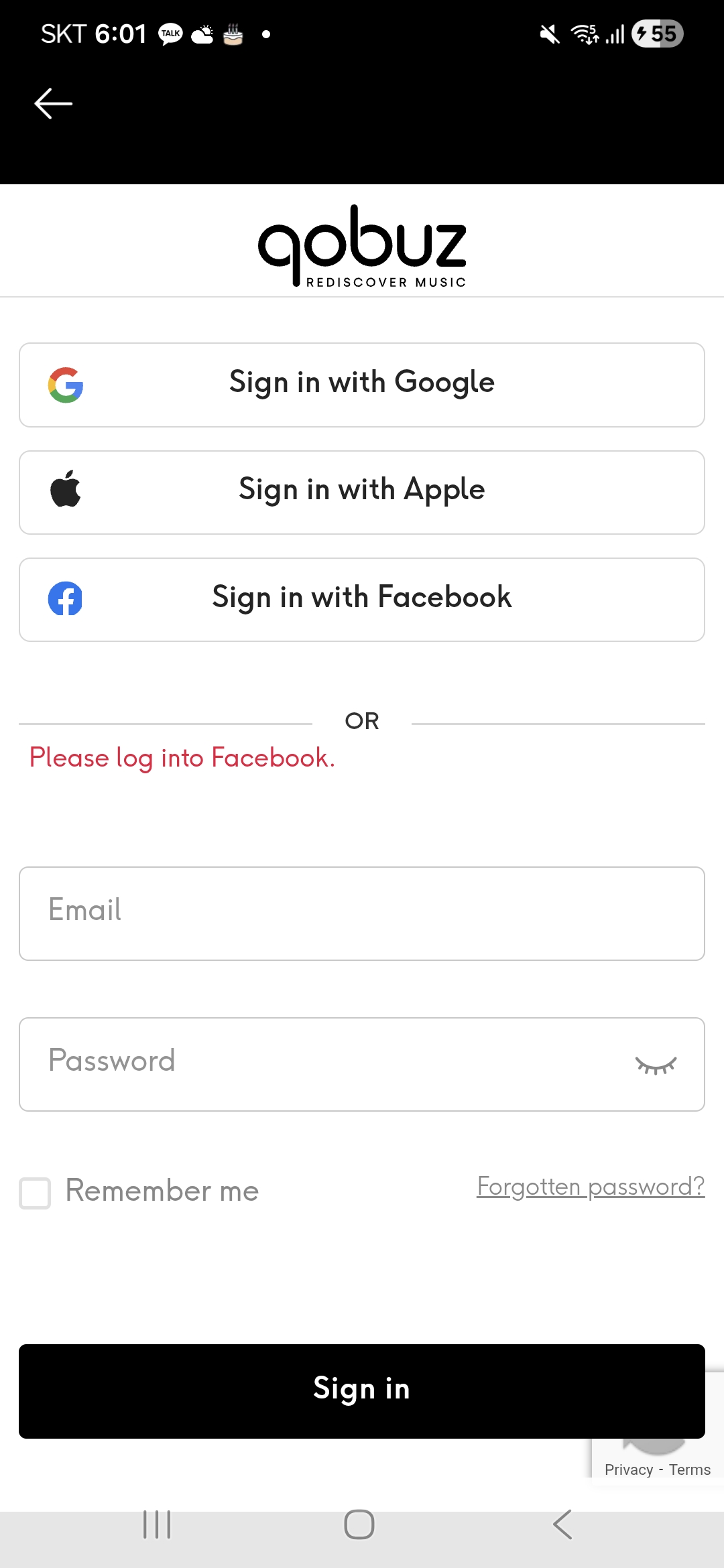This screenshot has width=724, height=1568.
Task: Choose Sign in with Google
Action: (x=362, y=385)
